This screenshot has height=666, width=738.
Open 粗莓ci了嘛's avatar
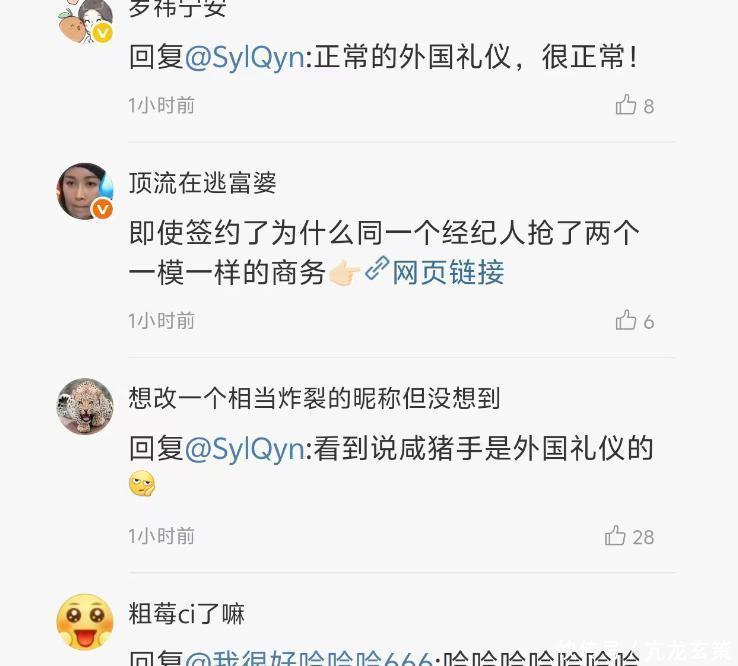[x=85, y=621]
